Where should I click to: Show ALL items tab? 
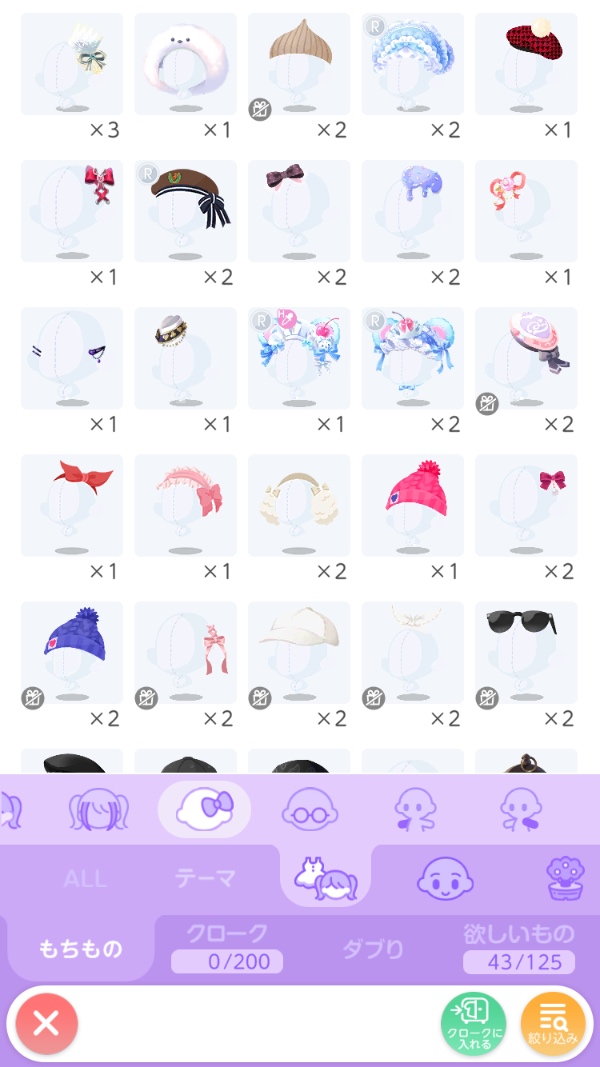(85, 878)
